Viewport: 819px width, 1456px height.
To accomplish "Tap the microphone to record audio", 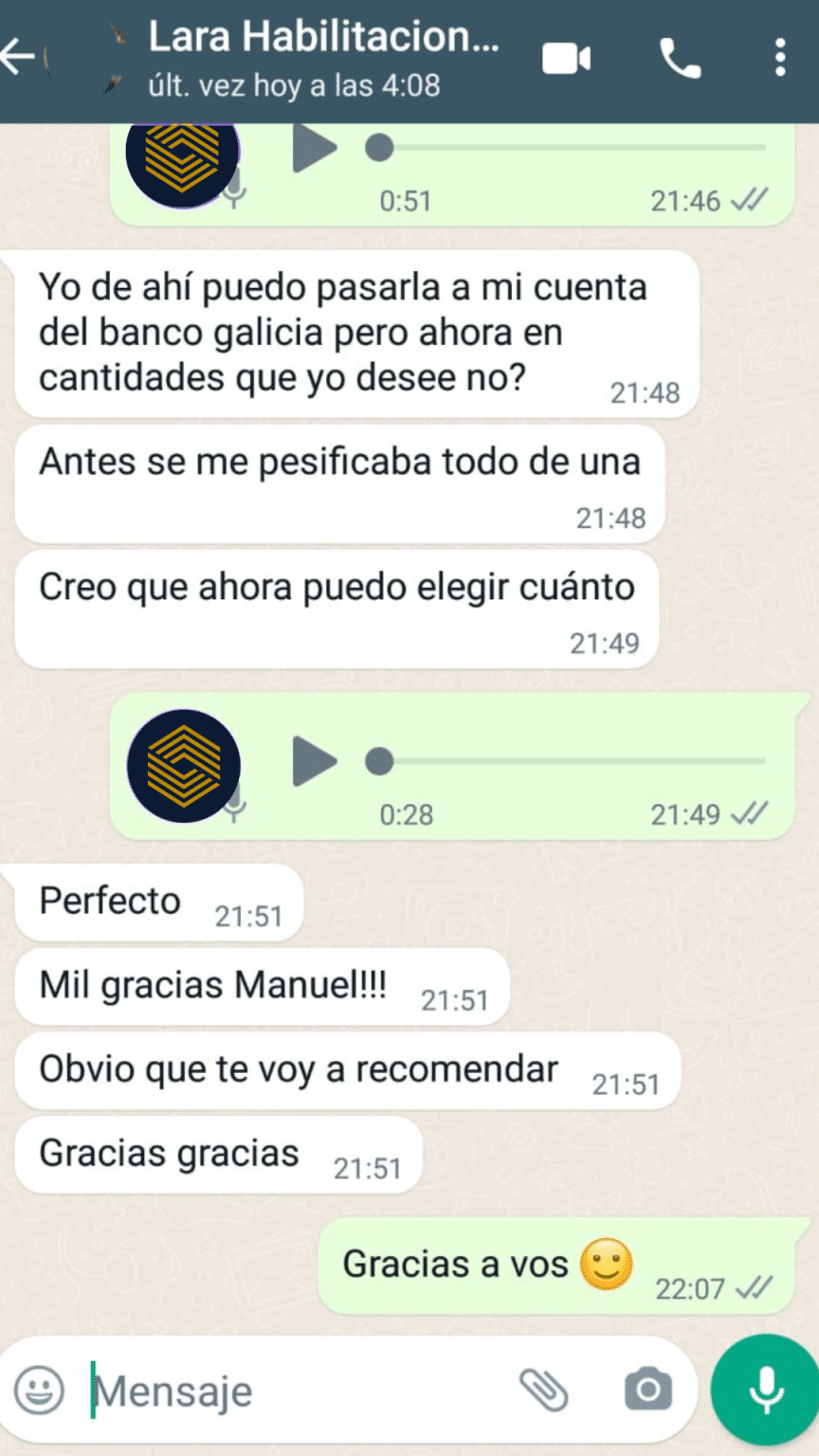I will [x=765, y=1389].
